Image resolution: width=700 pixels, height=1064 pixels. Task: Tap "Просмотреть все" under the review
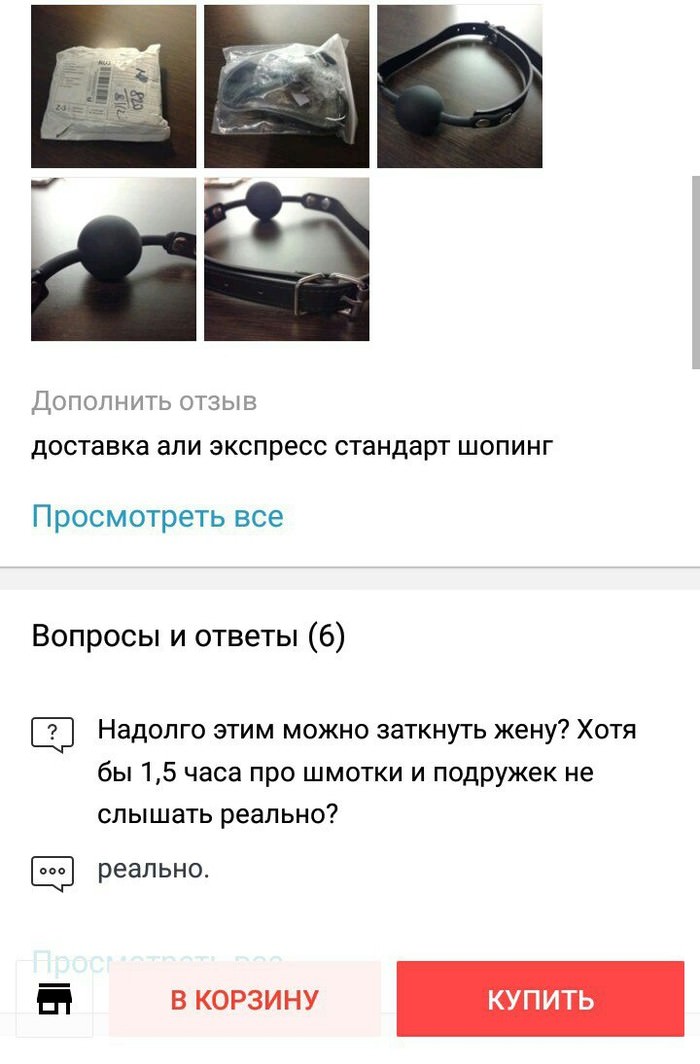(x=157, y=516)
